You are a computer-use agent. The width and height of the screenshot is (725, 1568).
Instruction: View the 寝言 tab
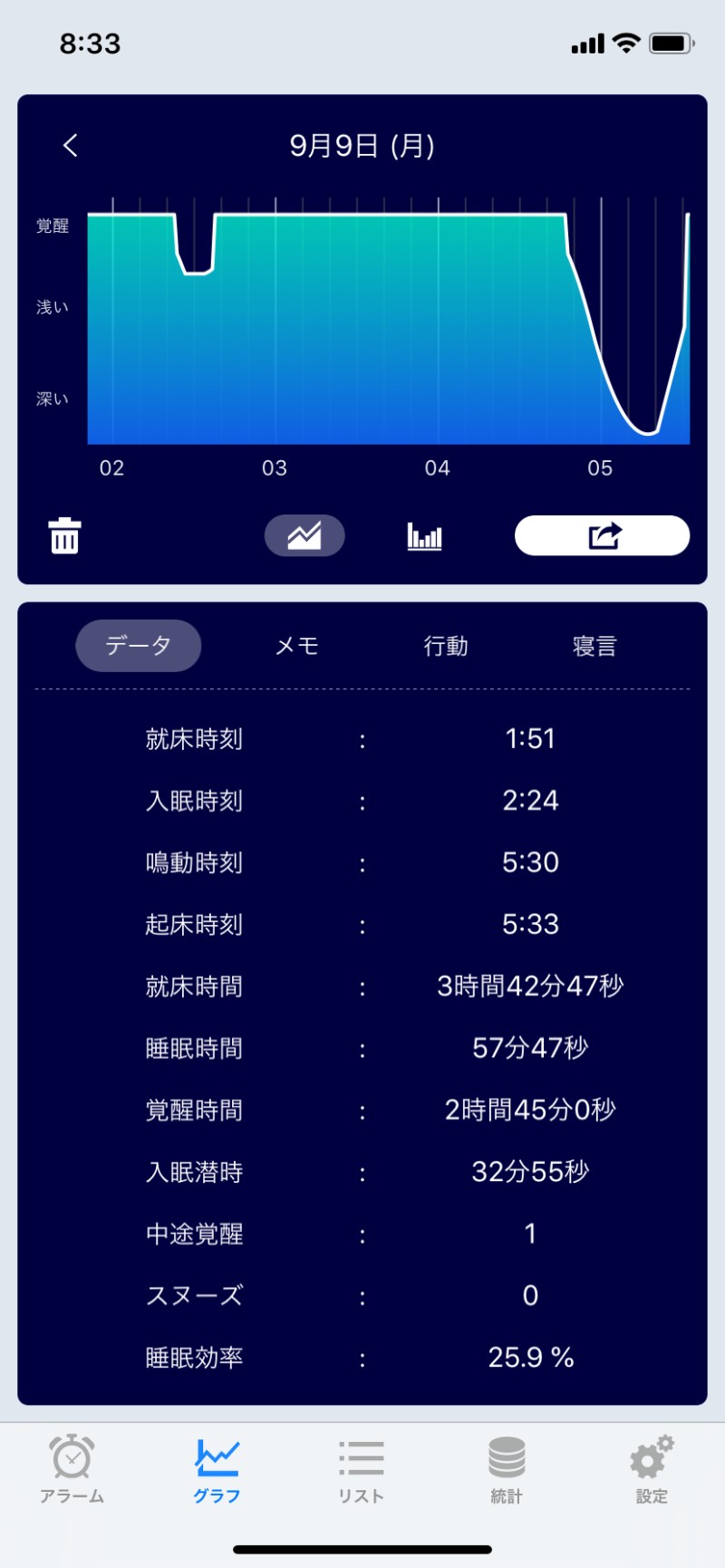(x=594, y=646)
